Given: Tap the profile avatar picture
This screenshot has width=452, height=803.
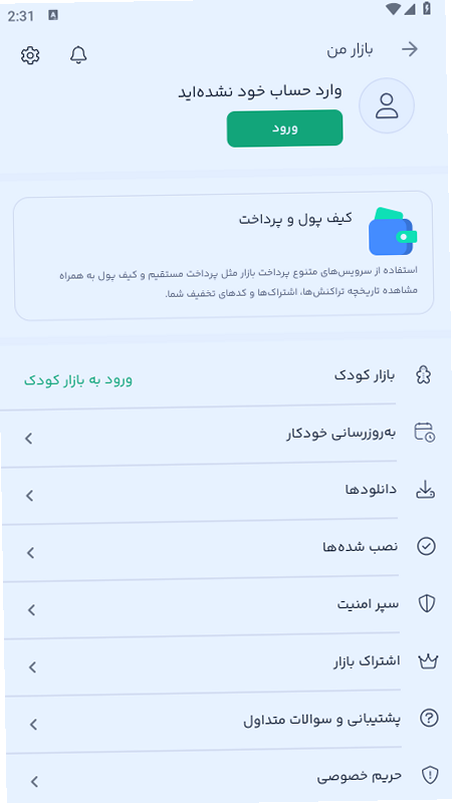Looking at the screenshot, I should click(x=386, y=105).
